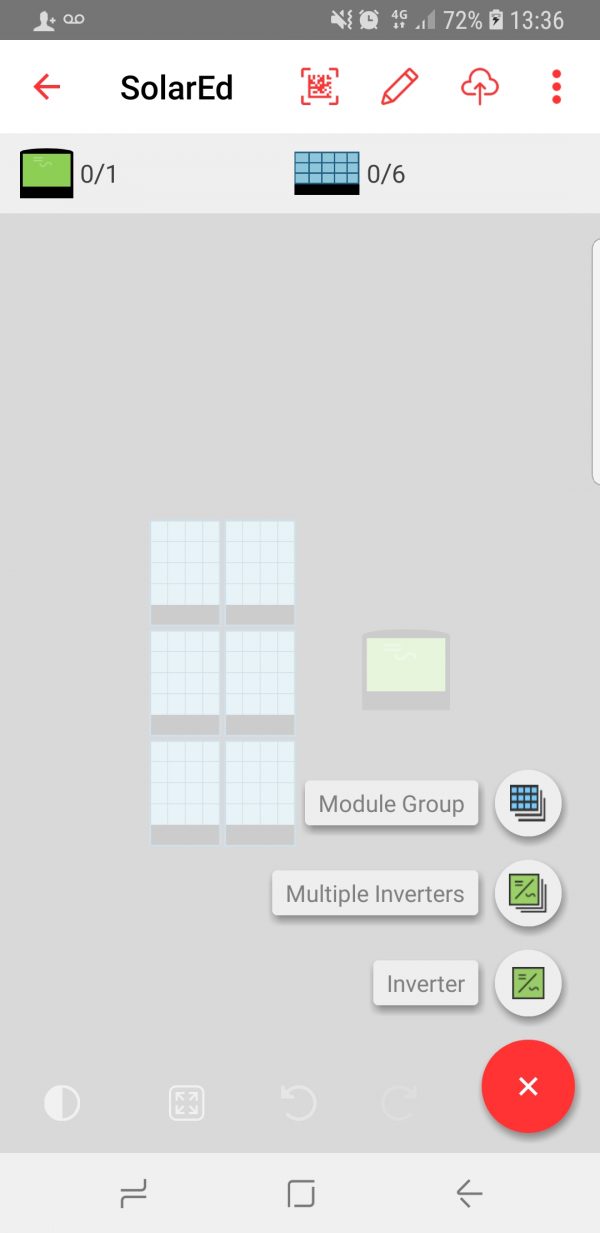Add a Module Group
This screenshot has height=1233, width=600.
coord(528,803)
